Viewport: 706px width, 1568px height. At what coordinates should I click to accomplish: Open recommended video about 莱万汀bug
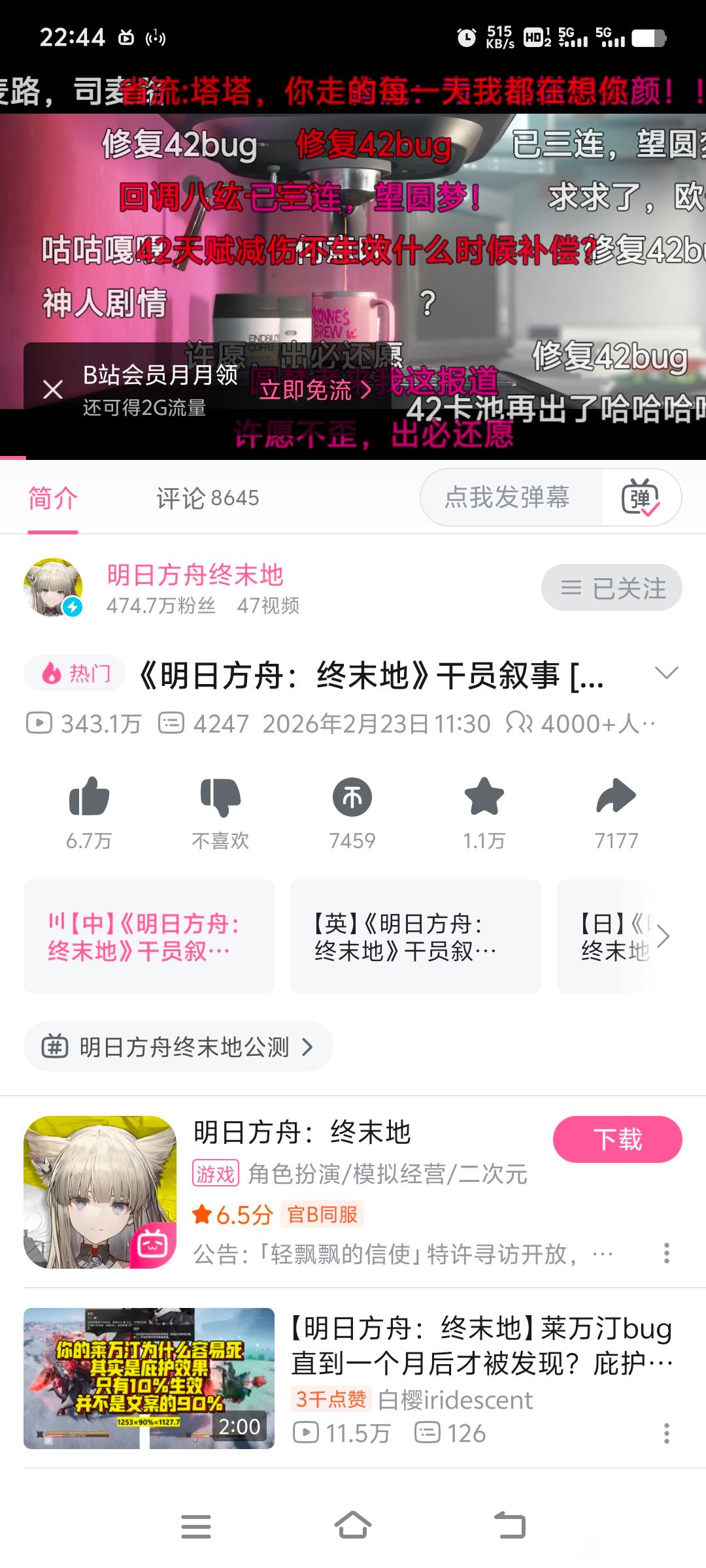coord(480,1346)
